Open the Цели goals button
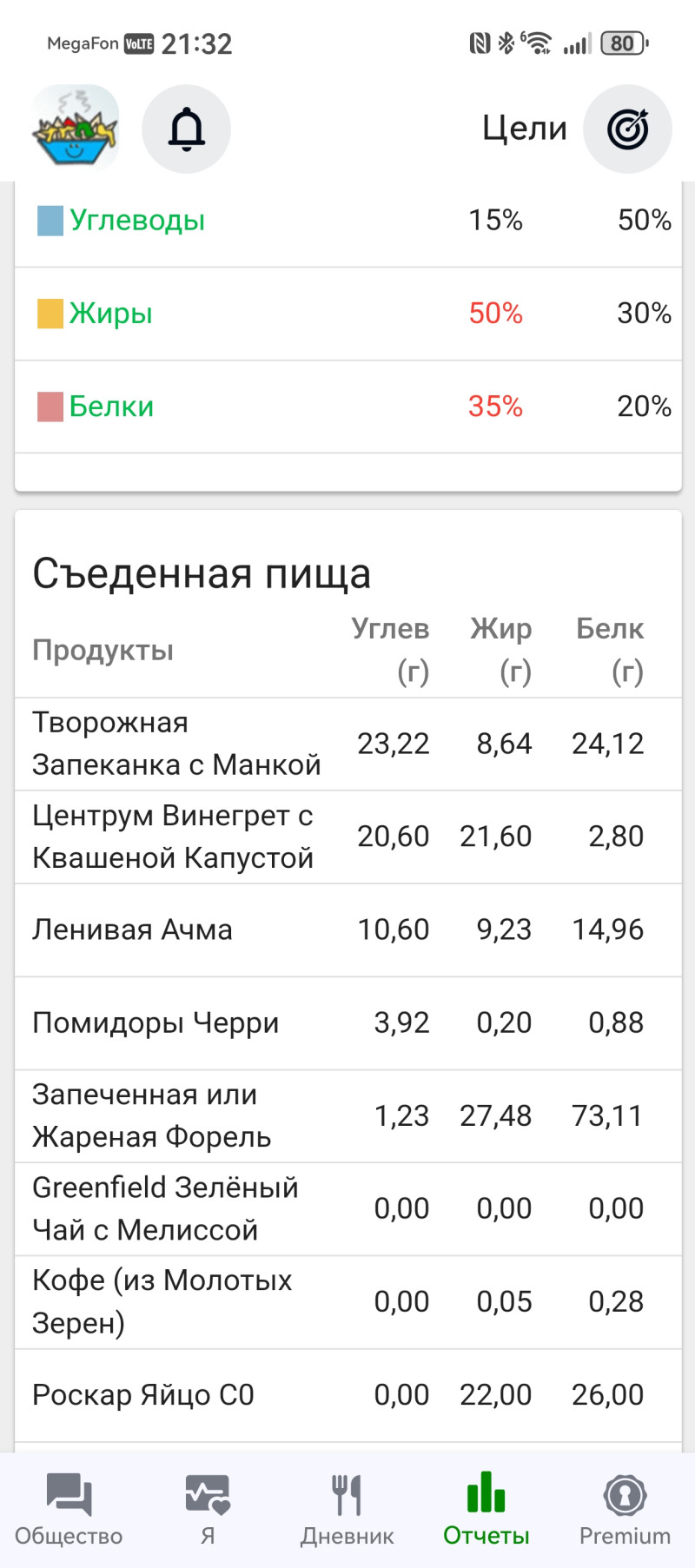The height and width of the screenshot is (1568, 695). coord(626,129)
